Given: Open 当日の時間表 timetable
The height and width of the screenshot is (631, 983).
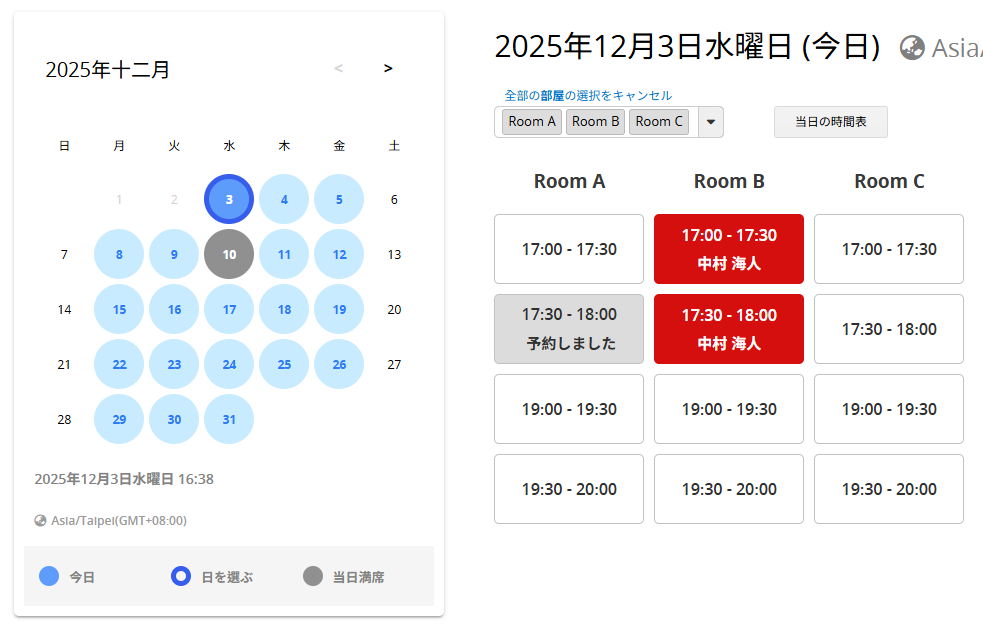Looking at the screenshot, I should tap(830, 122).
